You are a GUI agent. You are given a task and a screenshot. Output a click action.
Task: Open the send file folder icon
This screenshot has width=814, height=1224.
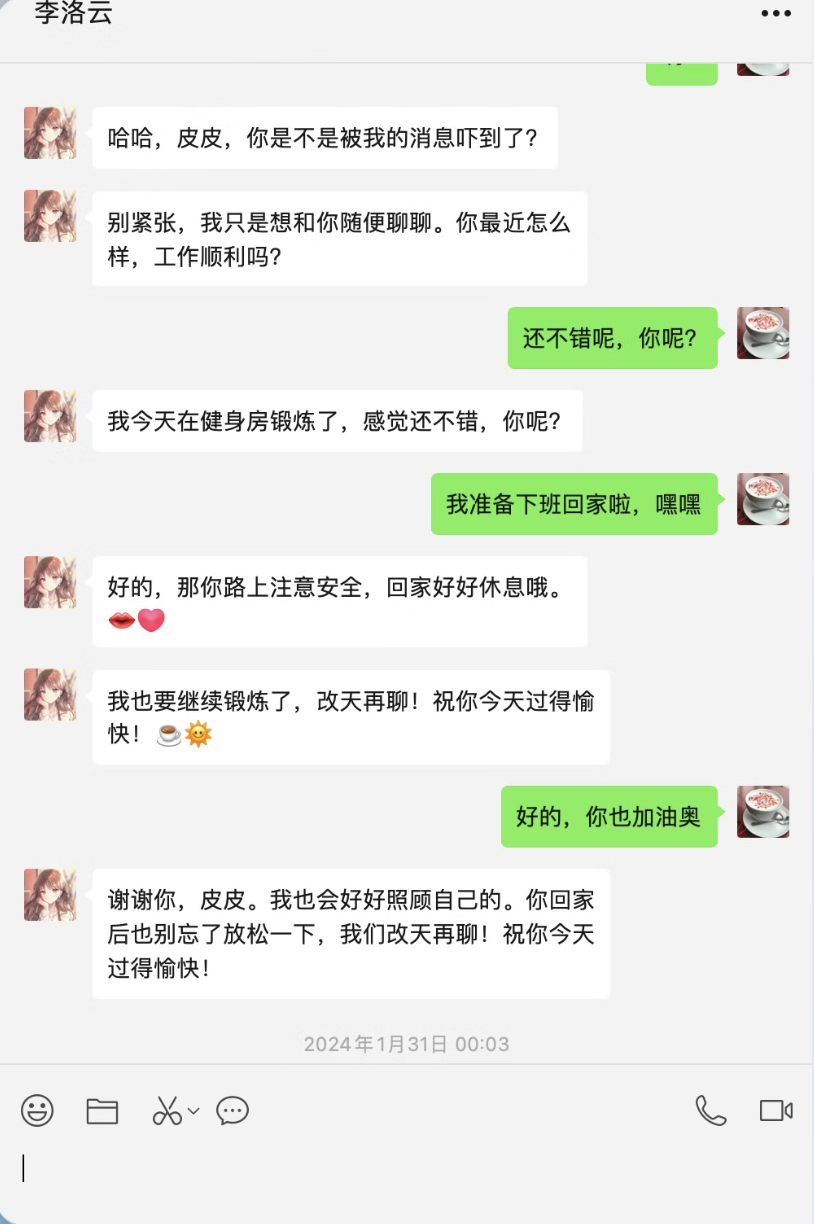[102, 1110]
